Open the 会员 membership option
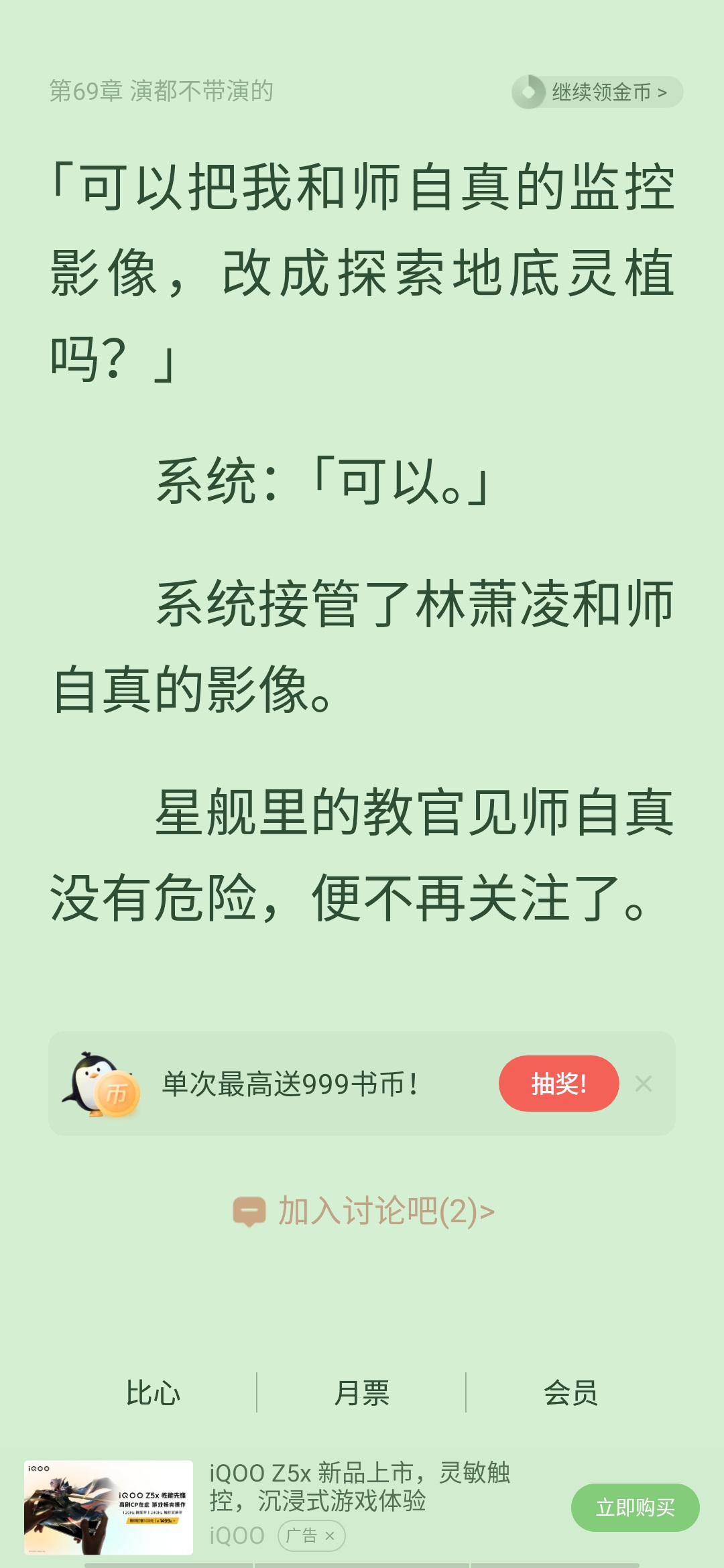724x1568 pixels. 570,1393
